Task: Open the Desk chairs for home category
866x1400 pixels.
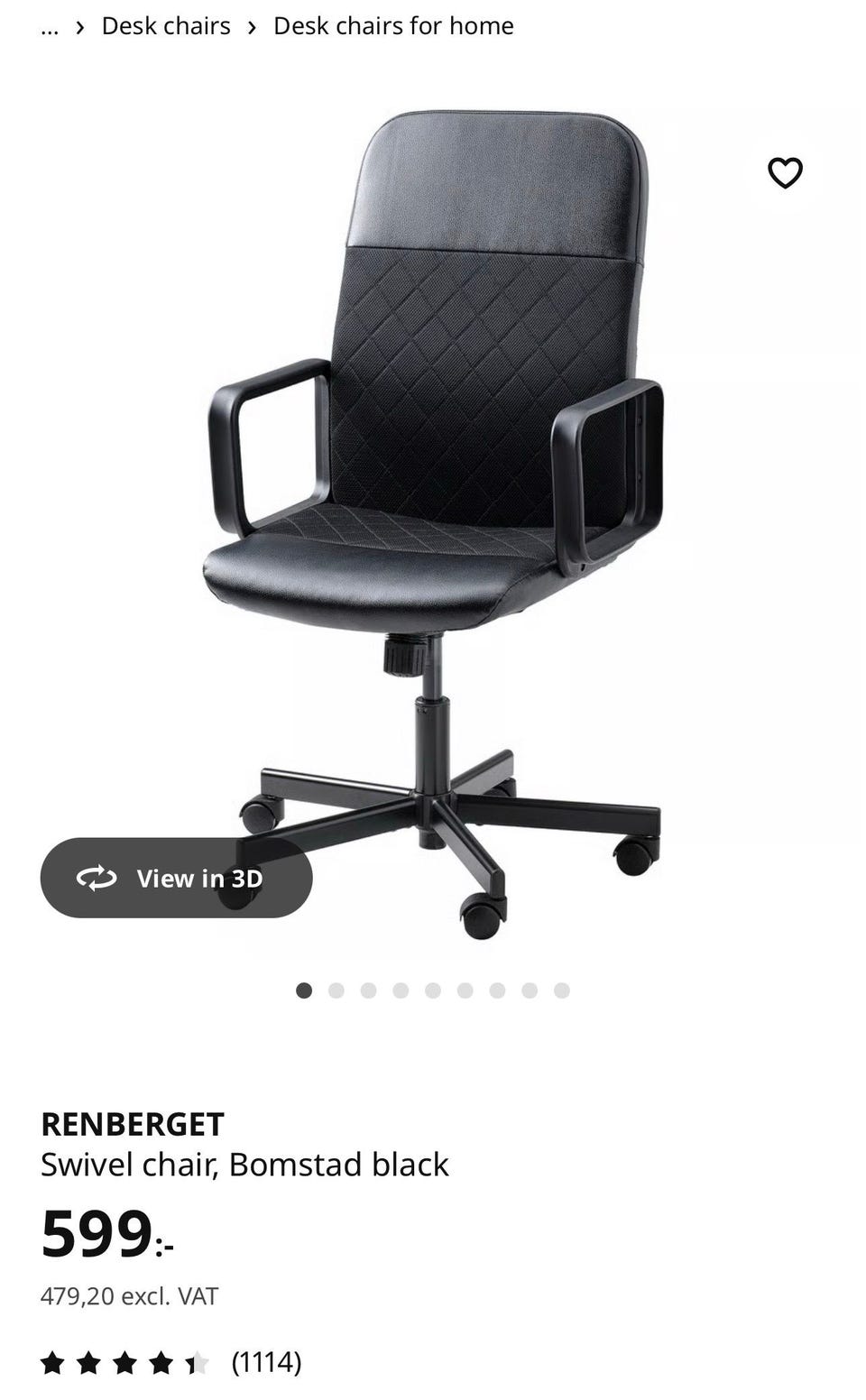Action: pyautogui.click(x=392, y=26)
